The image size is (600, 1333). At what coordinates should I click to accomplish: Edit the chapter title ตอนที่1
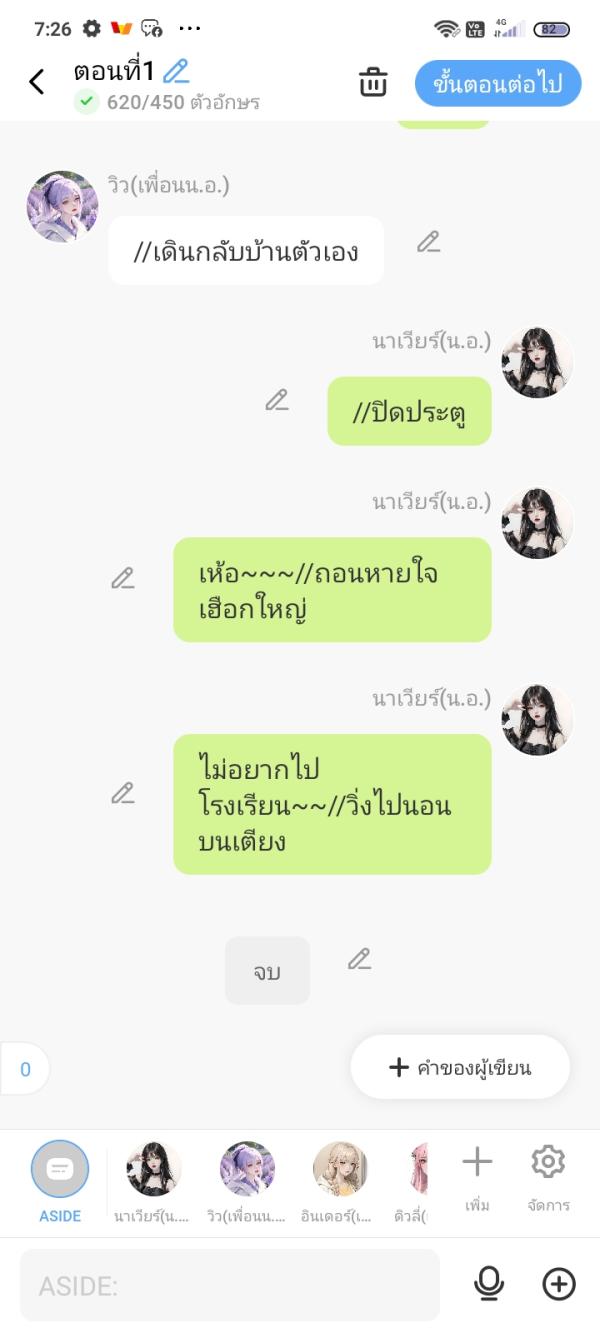click(x=176, y=71)
